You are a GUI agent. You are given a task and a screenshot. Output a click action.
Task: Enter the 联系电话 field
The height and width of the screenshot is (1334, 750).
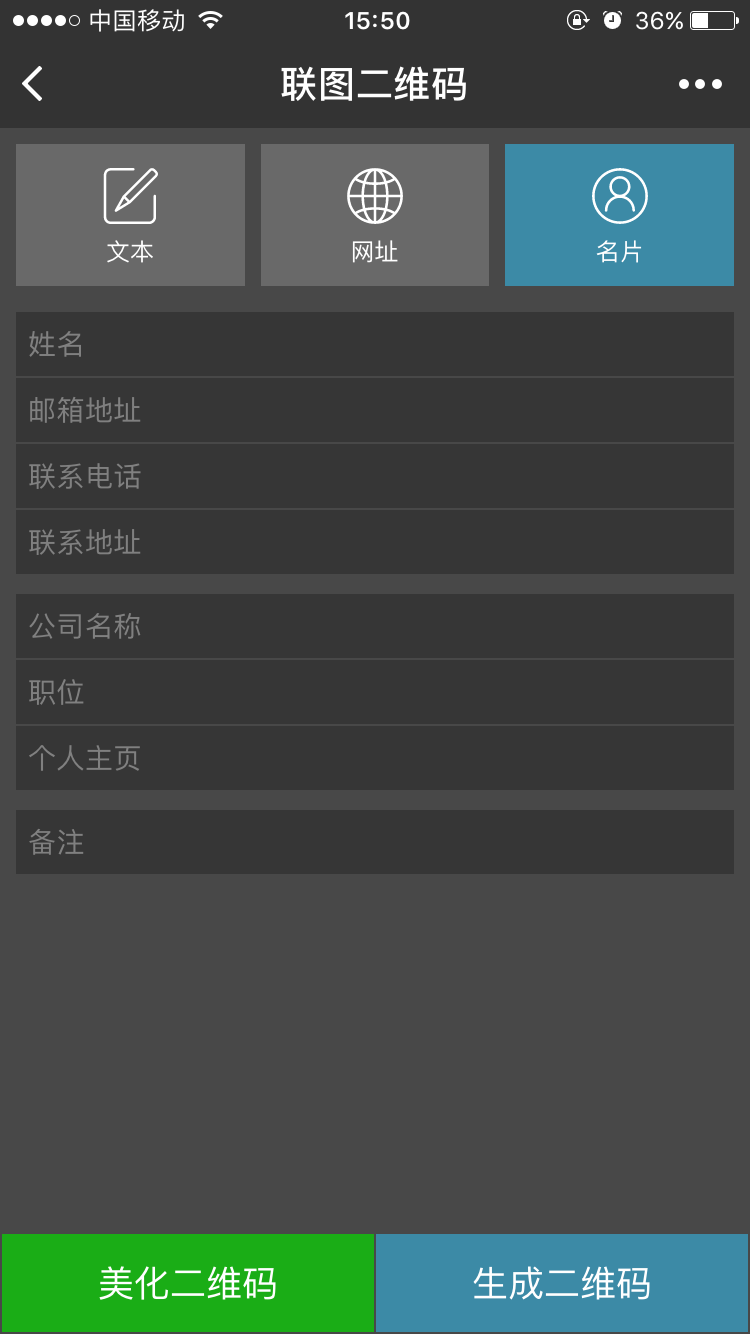(x=375, y=476)
